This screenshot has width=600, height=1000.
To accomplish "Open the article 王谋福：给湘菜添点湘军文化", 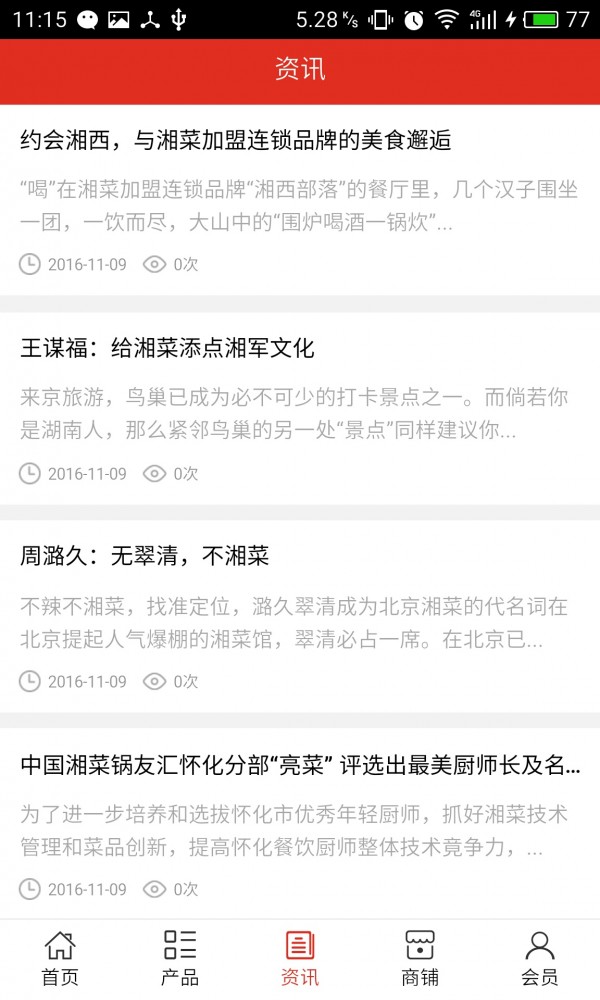I will tap(168, 349).
